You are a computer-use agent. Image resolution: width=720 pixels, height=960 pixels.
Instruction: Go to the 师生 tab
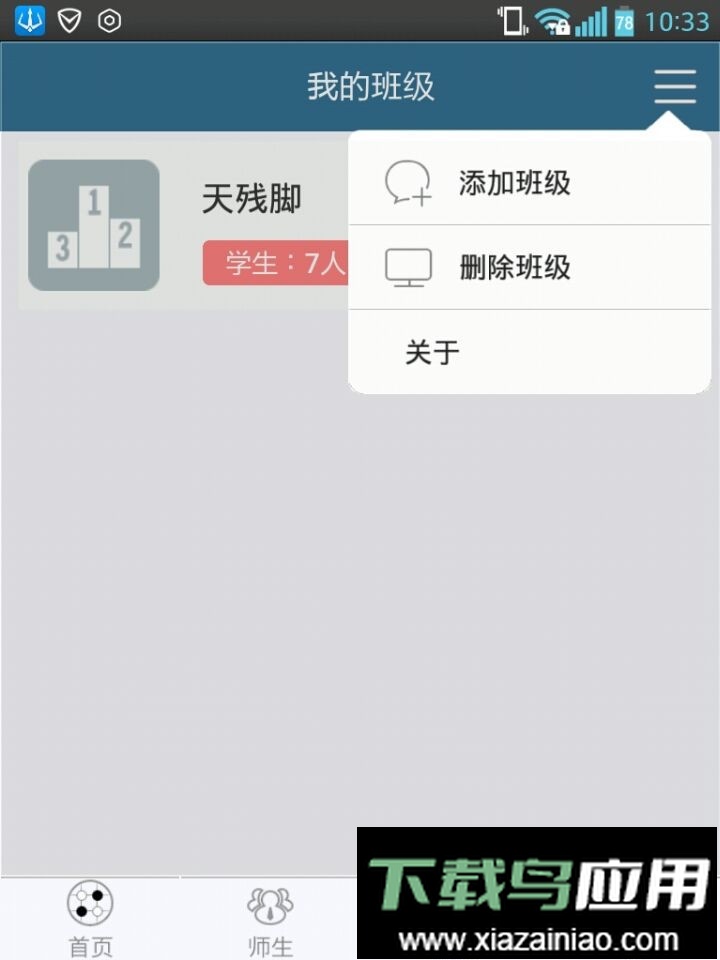(x=270, y=919)
